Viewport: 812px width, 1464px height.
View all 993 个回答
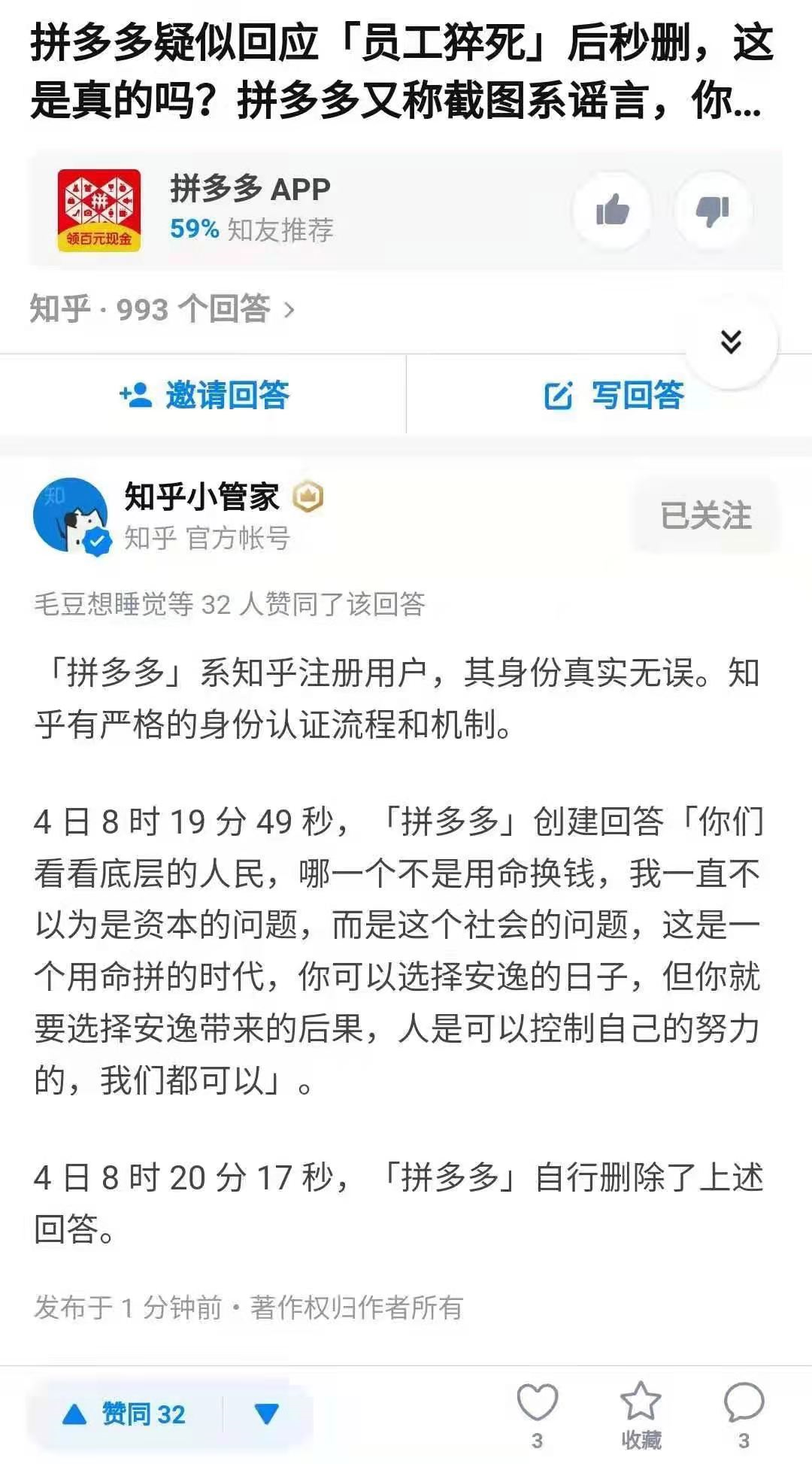click(162, 309)
